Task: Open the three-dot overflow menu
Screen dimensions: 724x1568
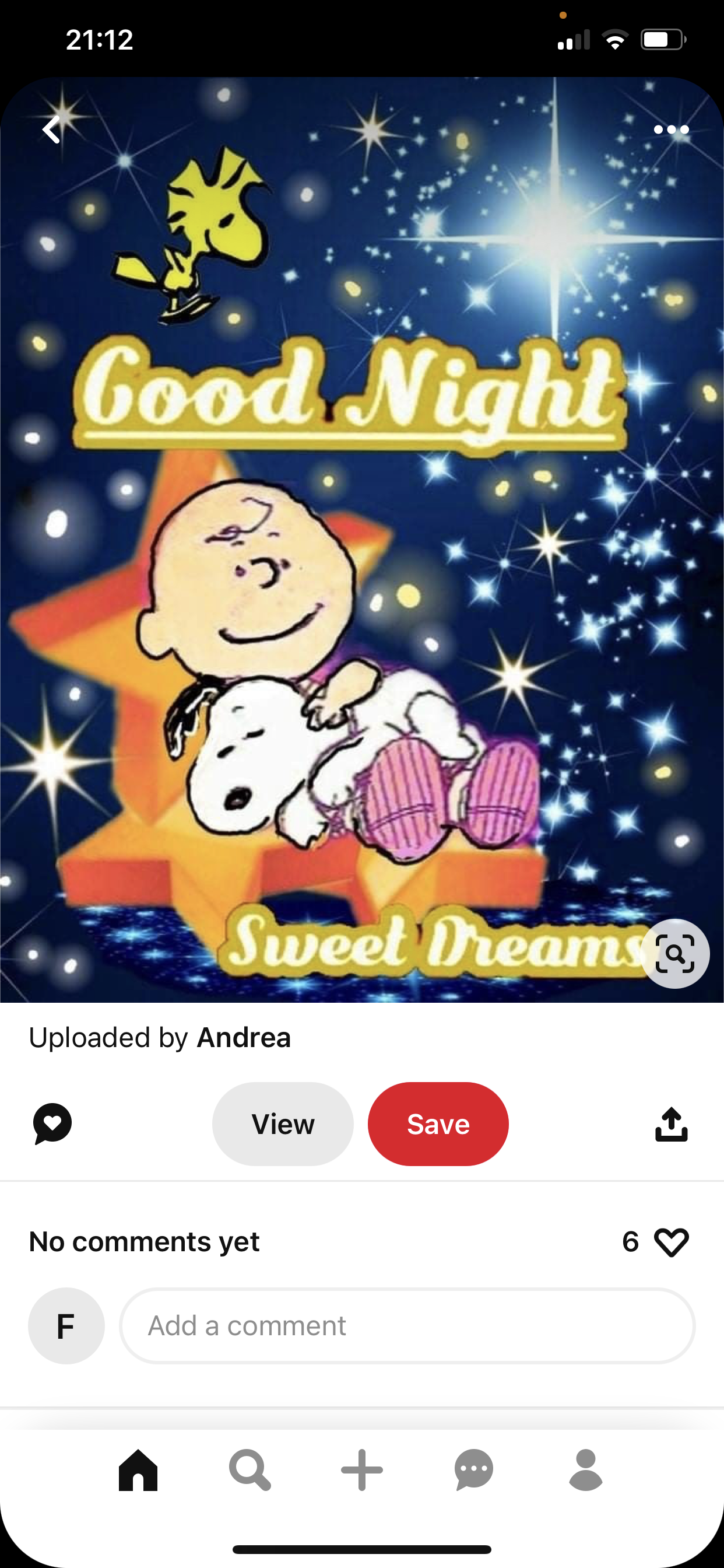Action: (x=671, y=129)
